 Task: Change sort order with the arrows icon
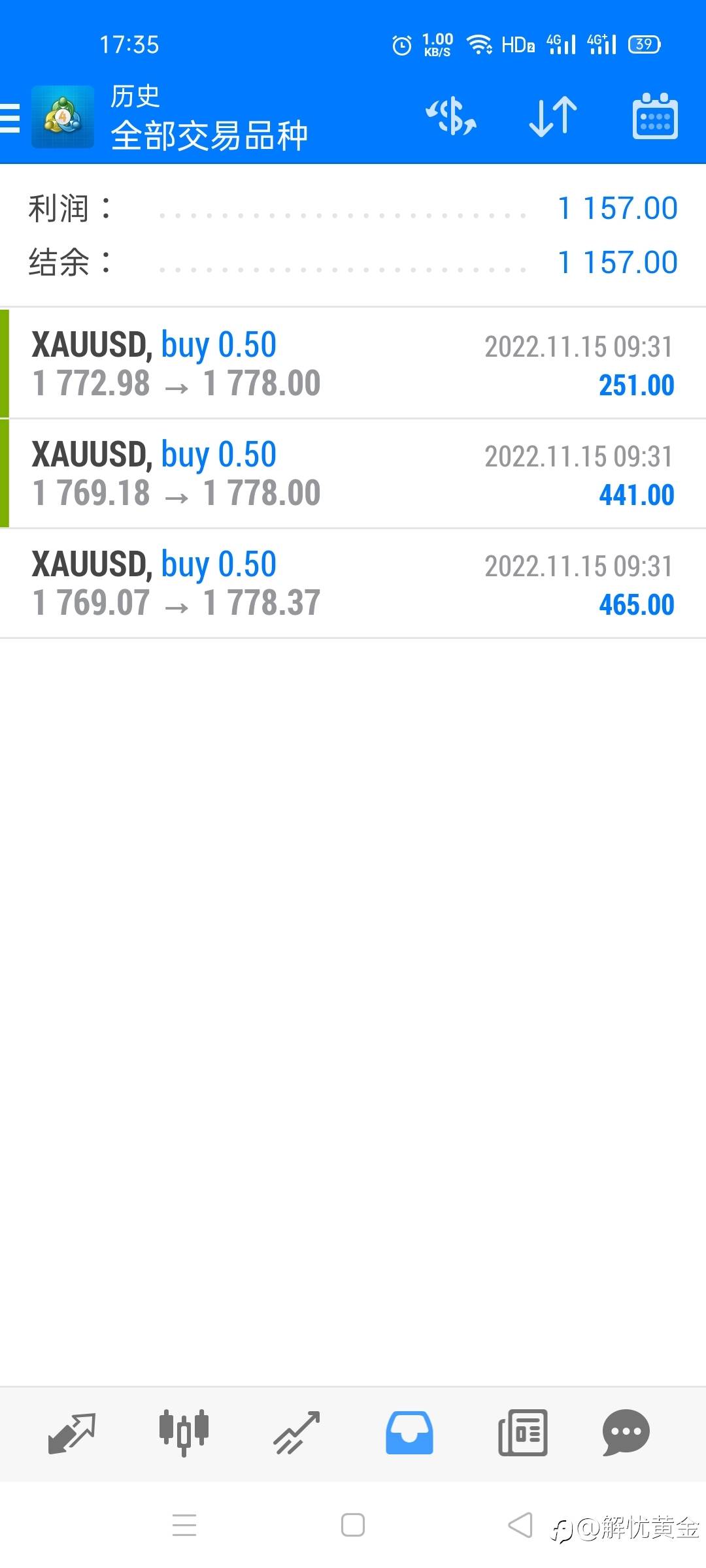click(553, 116)
